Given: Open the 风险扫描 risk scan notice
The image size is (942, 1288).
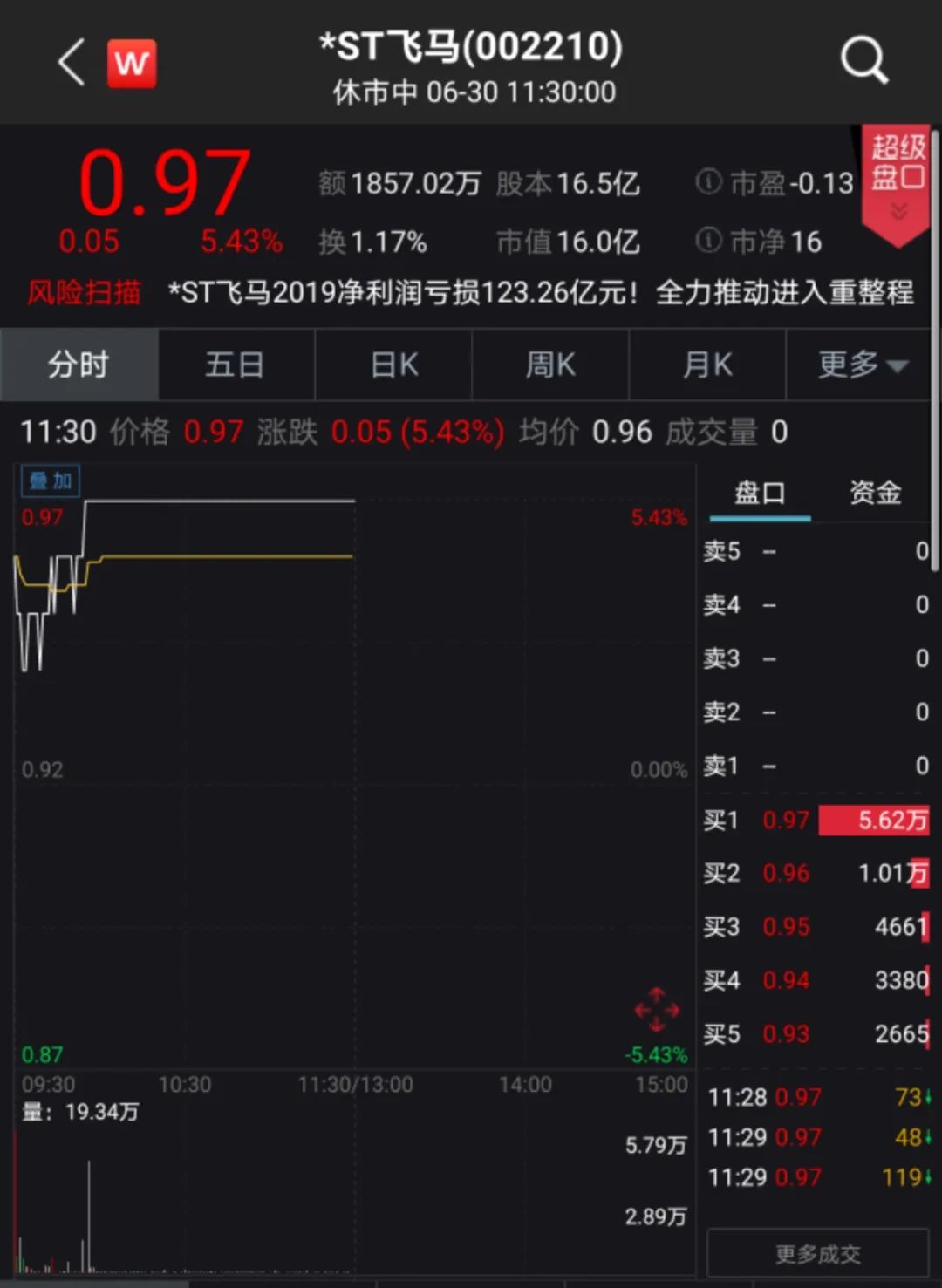Looking at the screenshot, I should tap(84, 292).
